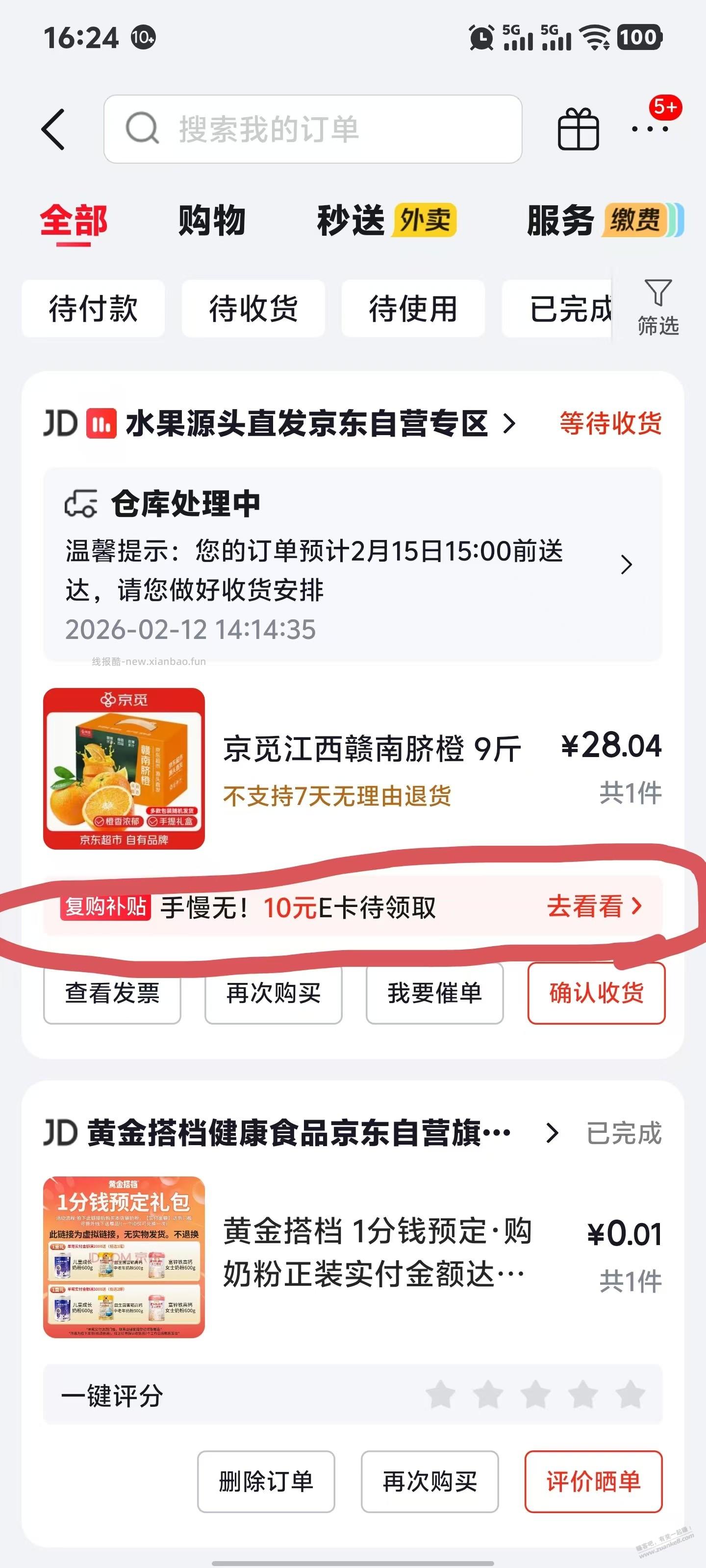Tap the 确认收货 button
This screenshot has height=1568, width=706.
[595, 993]
